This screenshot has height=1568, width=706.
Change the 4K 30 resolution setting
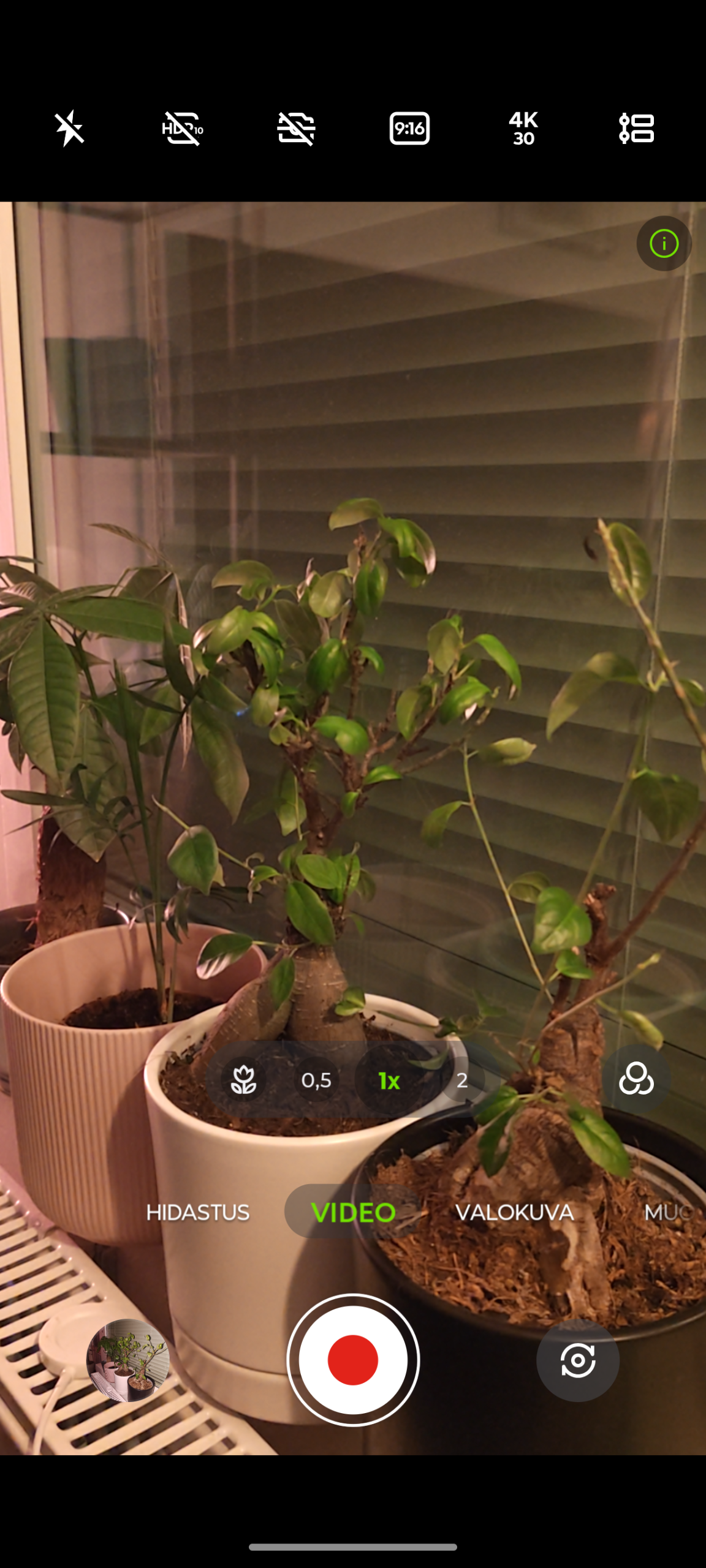click(x=523, y=129)
